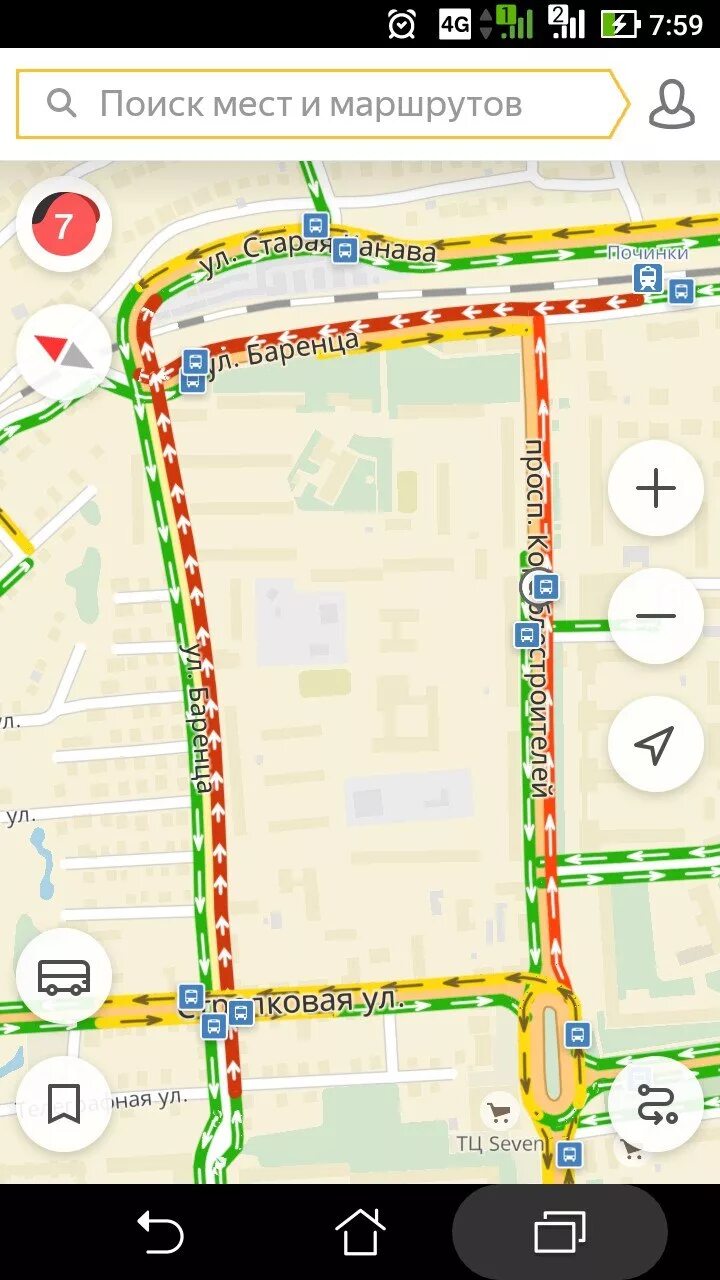Toggle the traffic layer button showing 7
Screen dimensions: 720x1280
pyautogui.click(x=64, y=225)
